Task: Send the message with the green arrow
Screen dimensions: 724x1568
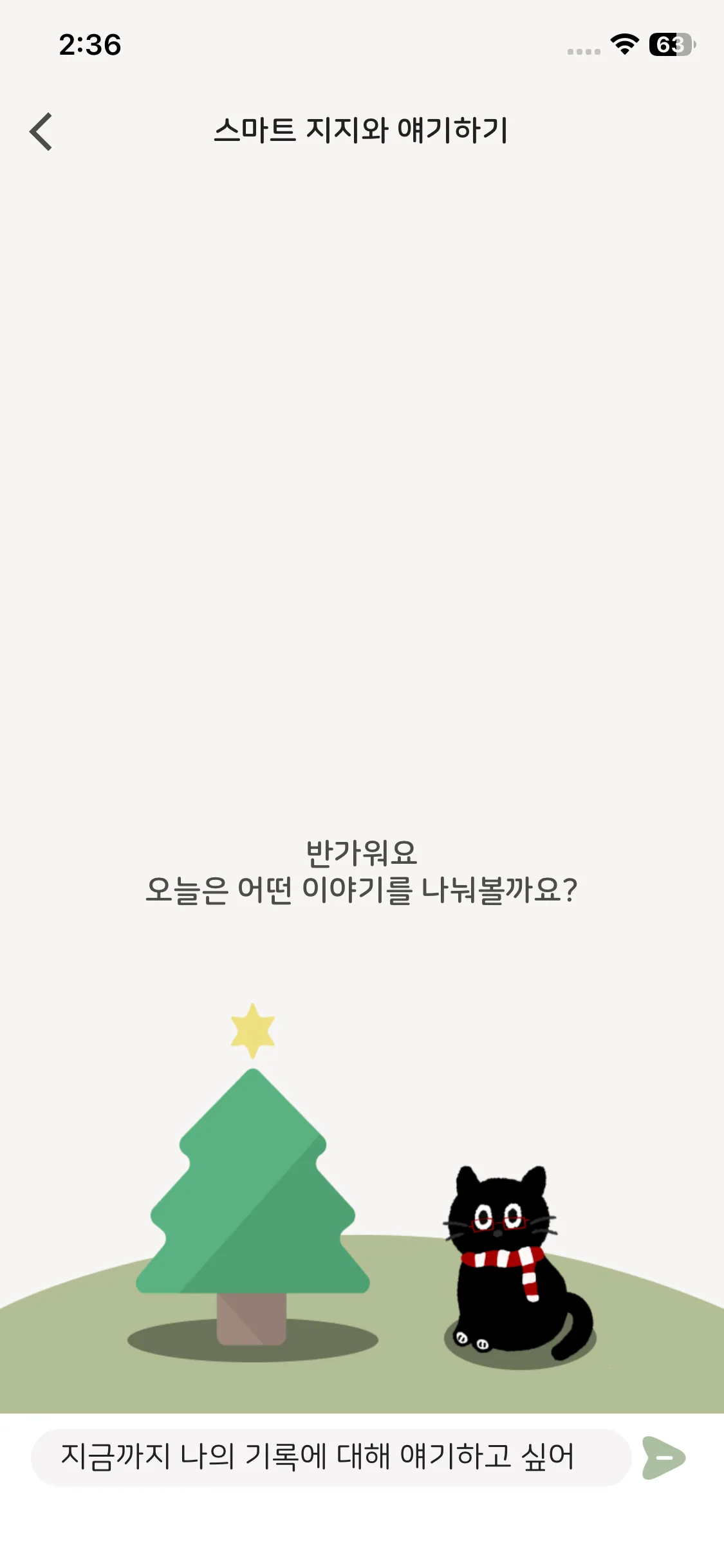Action: pyautogui.click(x=664, y=1457)
